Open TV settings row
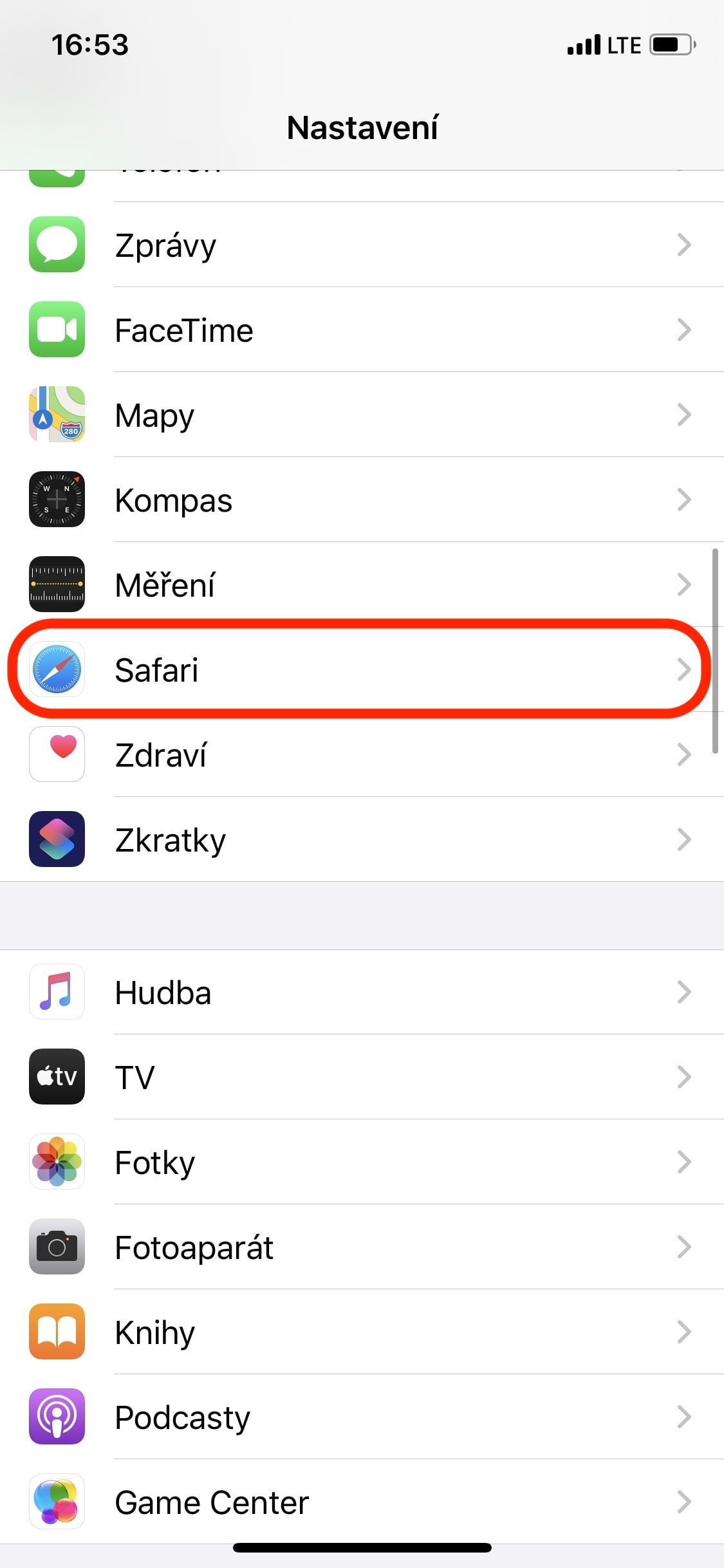Image resolution: width=724 pixels, height=1568 pixels. click(360, 1078)
